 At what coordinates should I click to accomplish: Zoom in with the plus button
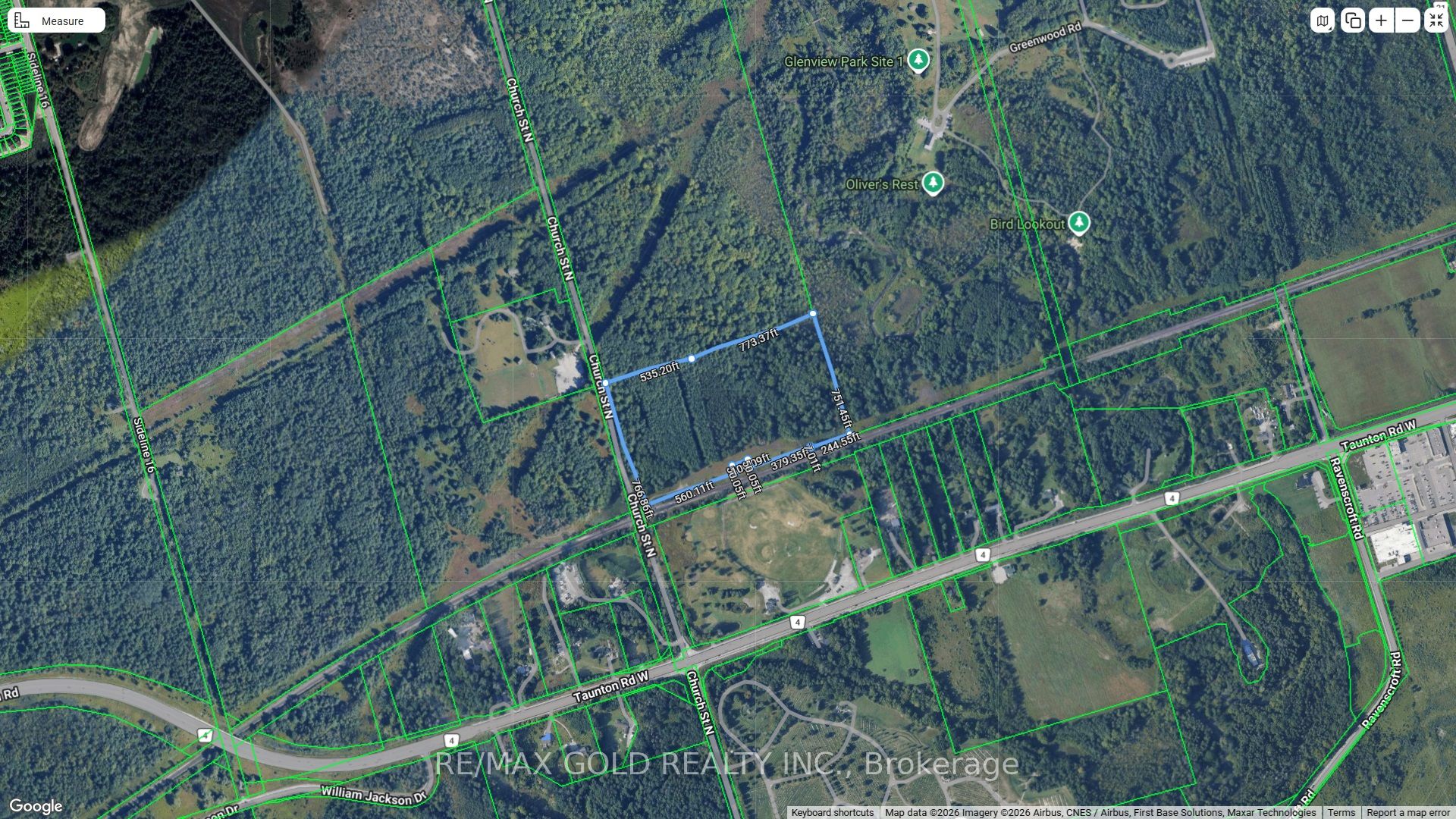click(x=1381, y=20)
